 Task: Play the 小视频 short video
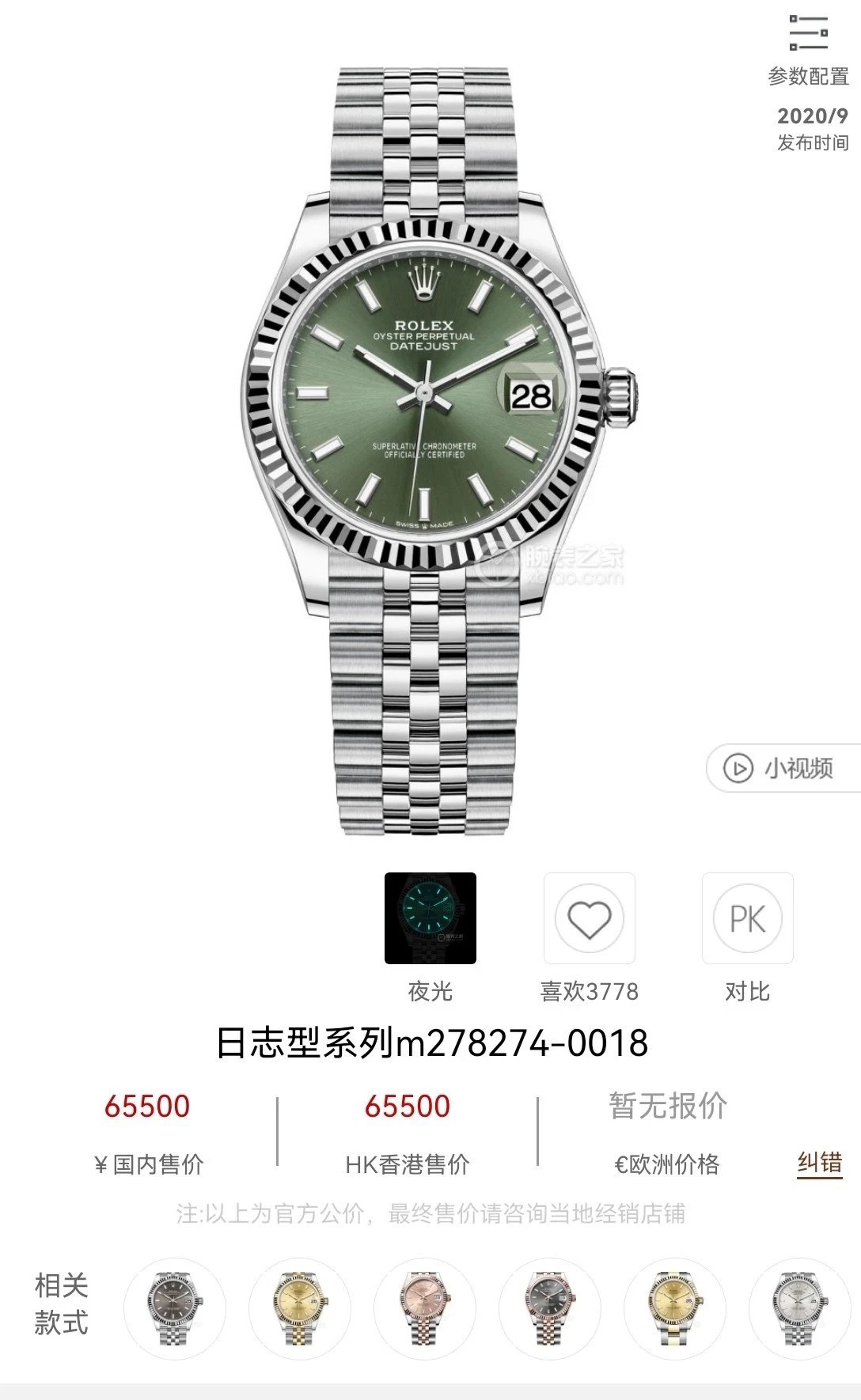[x=783, y=768]
